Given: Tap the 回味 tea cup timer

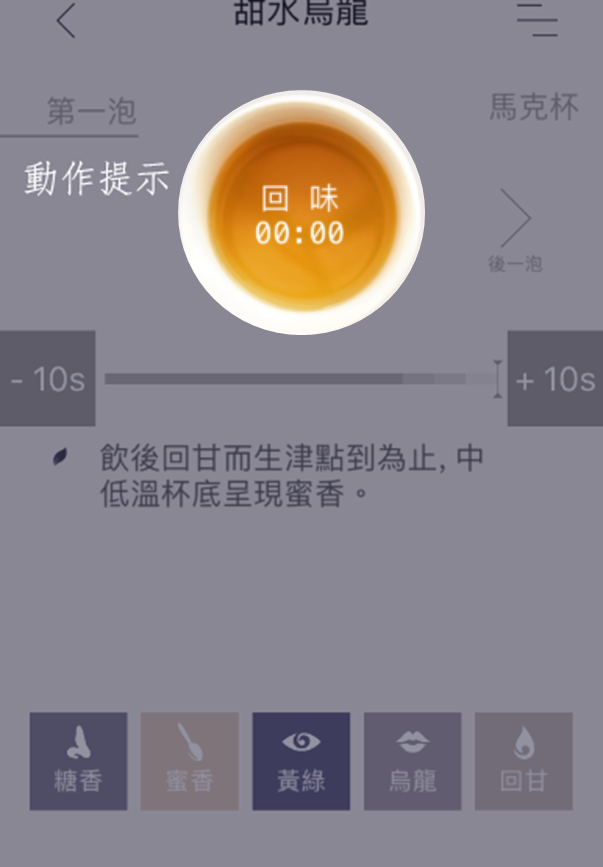Looking at the screenshot, I should [301, 212].
